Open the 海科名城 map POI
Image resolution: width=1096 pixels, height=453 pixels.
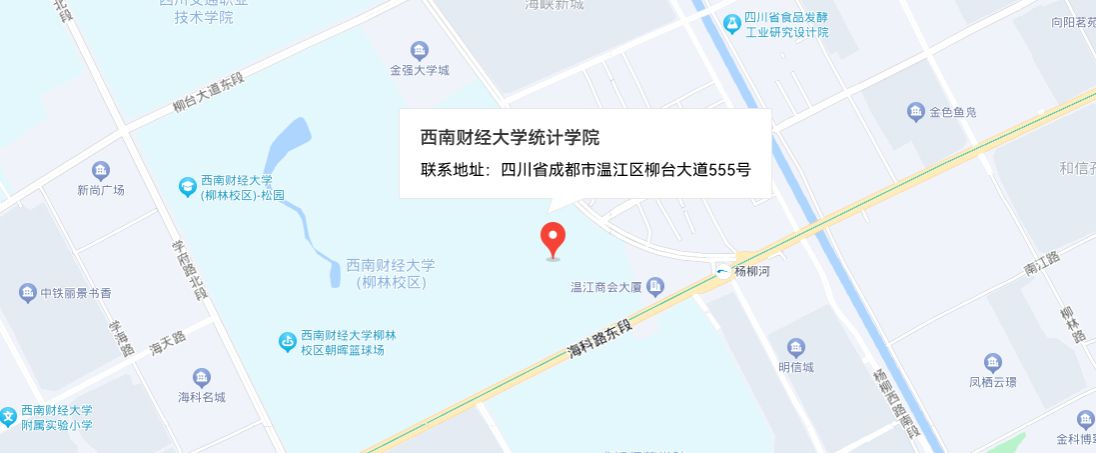202,378
